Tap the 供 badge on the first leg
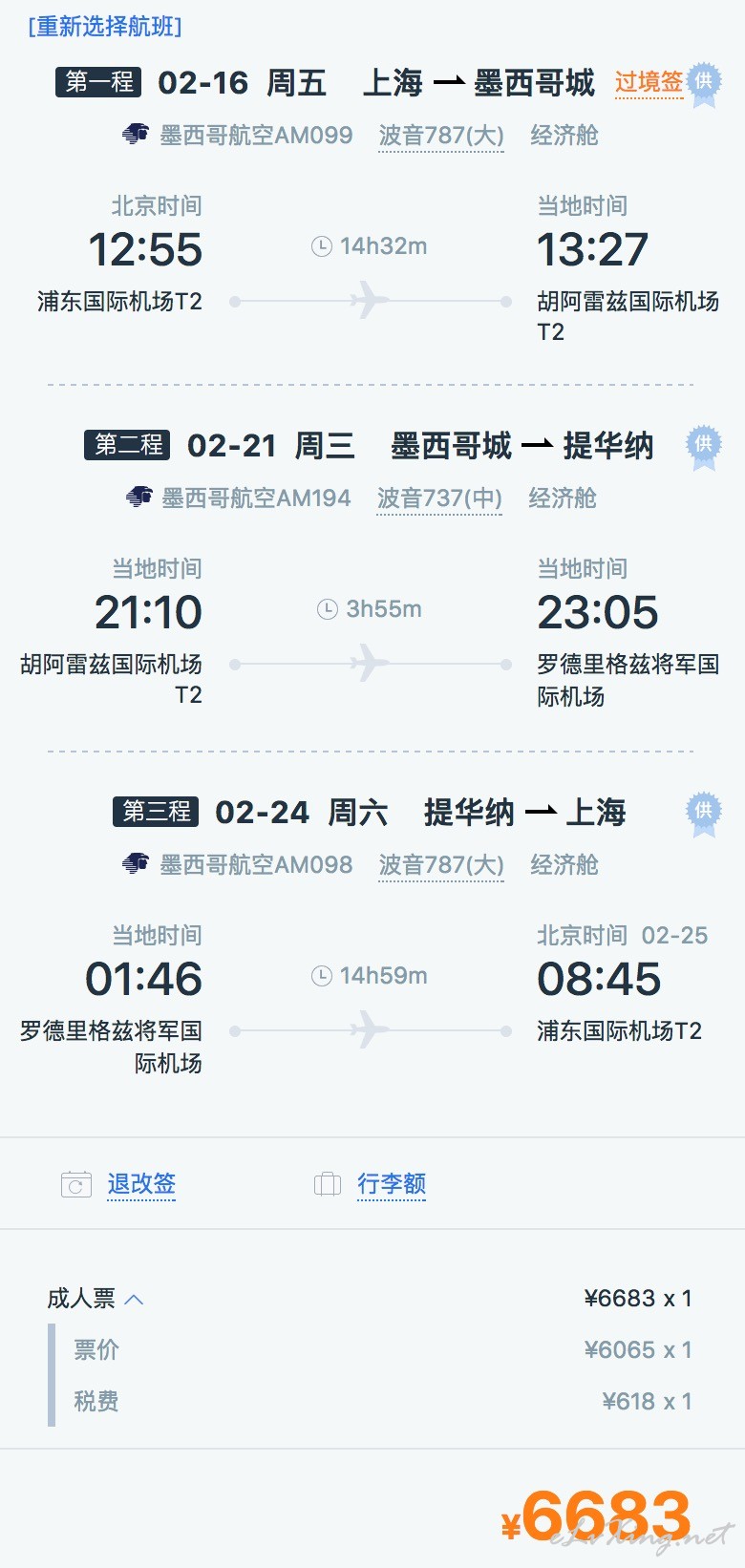The image size is (745, 1568). pos(704,84)
